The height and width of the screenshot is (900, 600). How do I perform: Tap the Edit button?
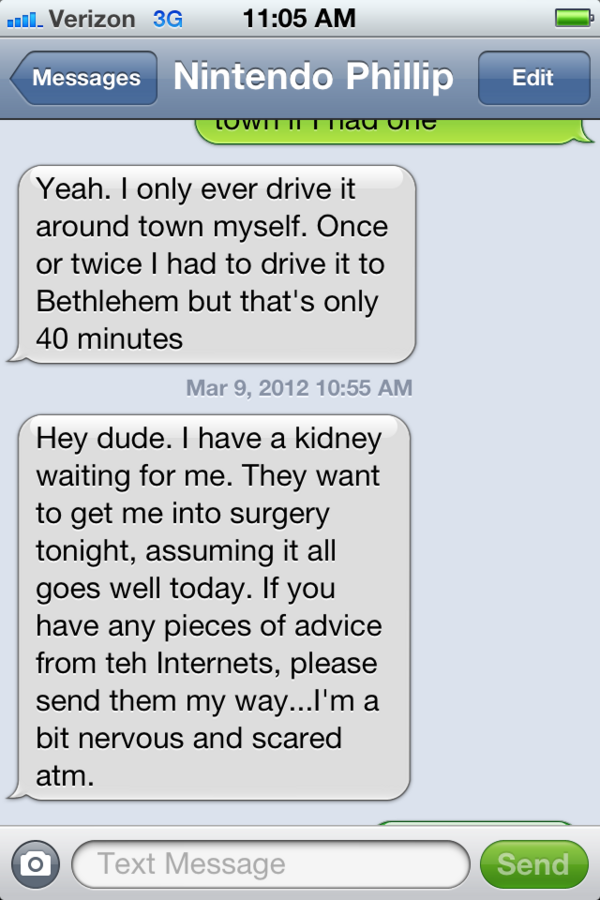(533, 78)
